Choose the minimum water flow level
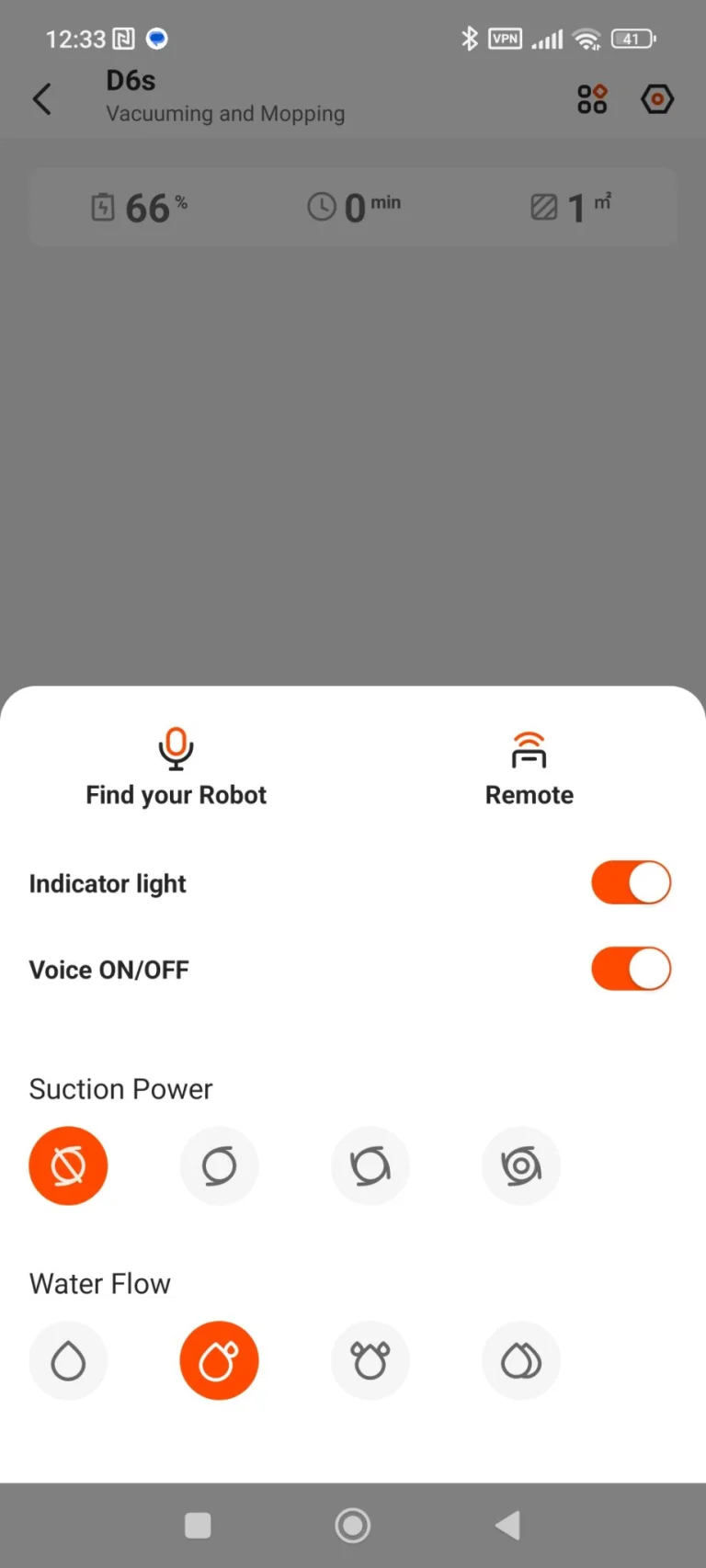 point(68,1360)
